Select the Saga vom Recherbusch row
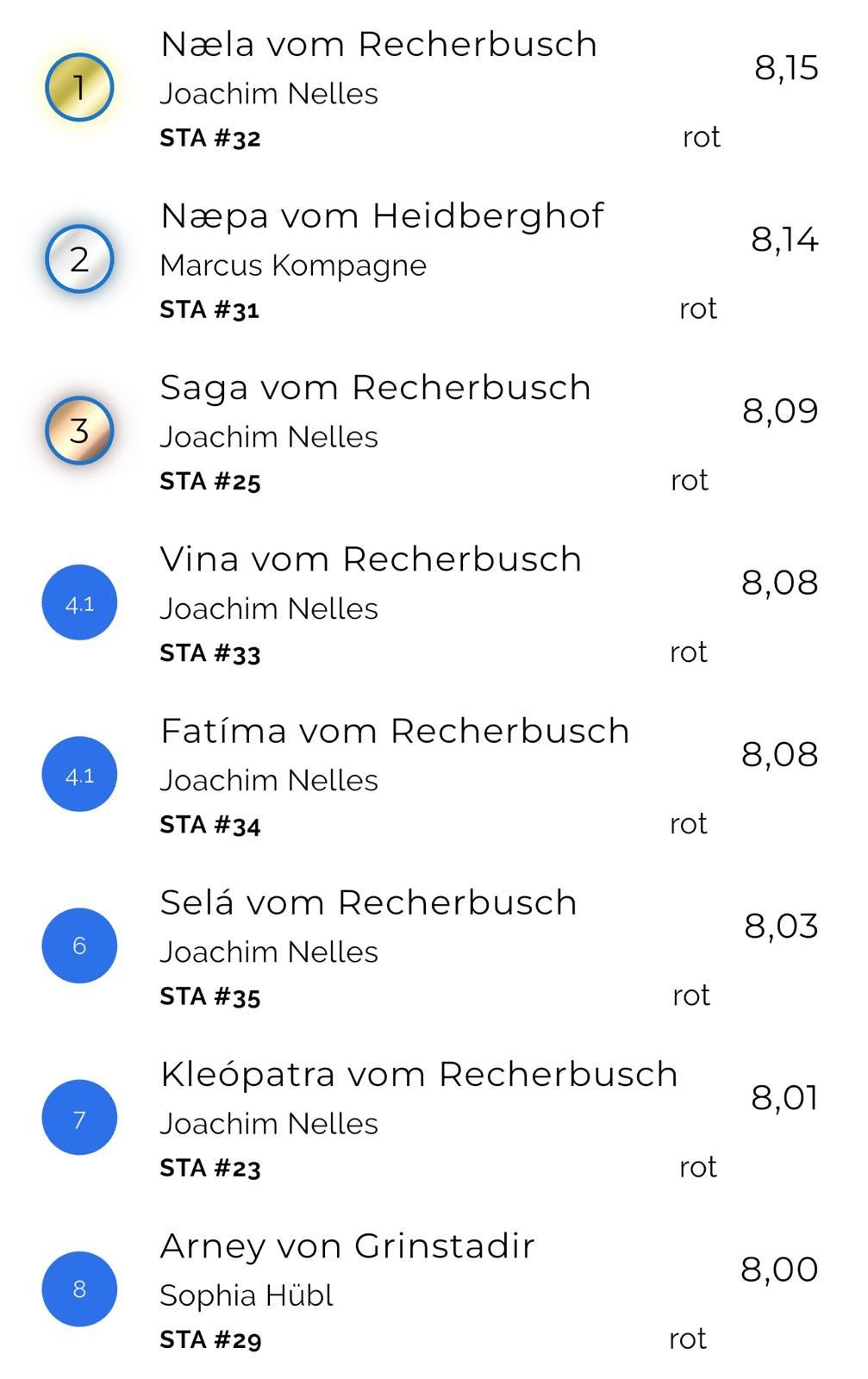The height and width of the screenshot is (1379, 868). coord(375,388)
